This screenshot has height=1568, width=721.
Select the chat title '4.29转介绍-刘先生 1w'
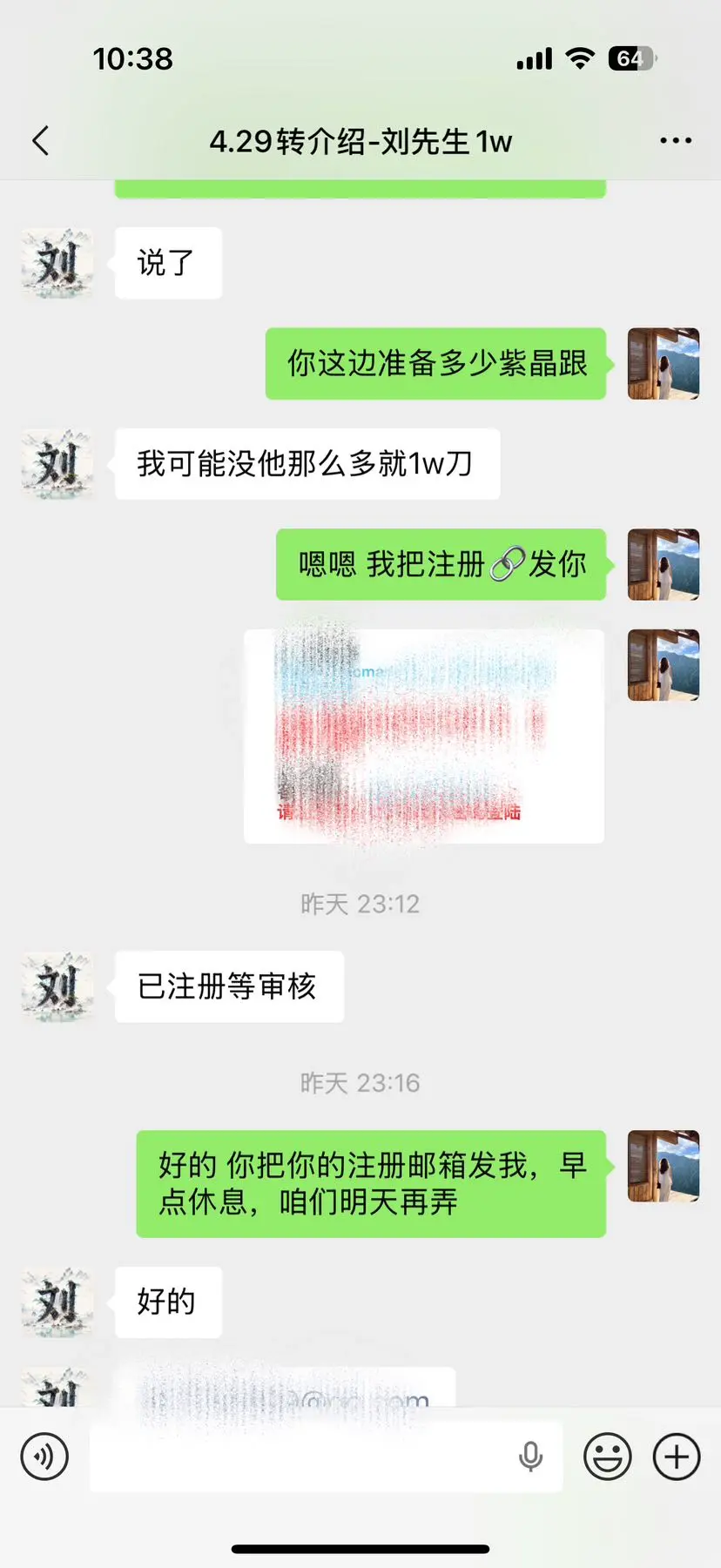coord(360,140)
